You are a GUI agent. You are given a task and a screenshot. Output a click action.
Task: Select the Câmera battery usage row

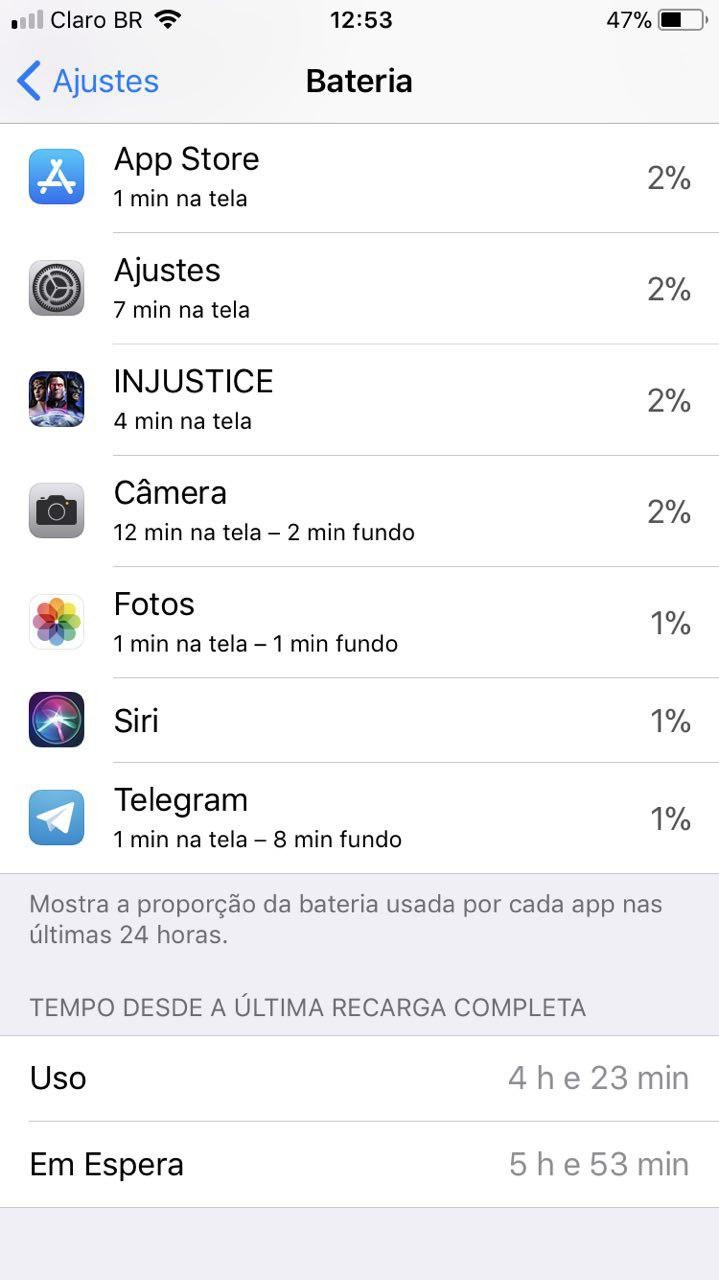click(x=360, y=511)
